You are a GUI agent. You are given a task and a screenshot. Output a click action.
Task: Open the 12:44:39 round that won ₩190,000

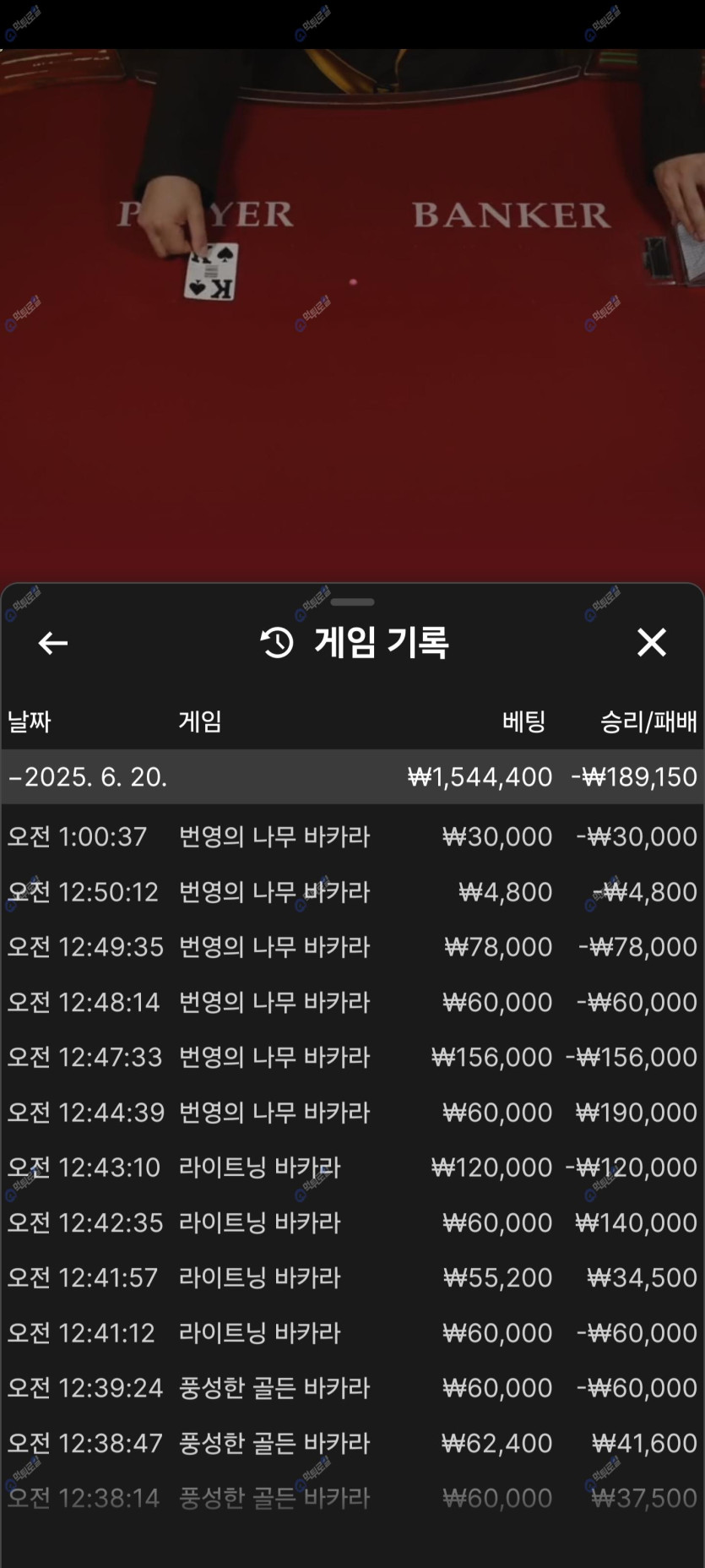coord(352,1112)
